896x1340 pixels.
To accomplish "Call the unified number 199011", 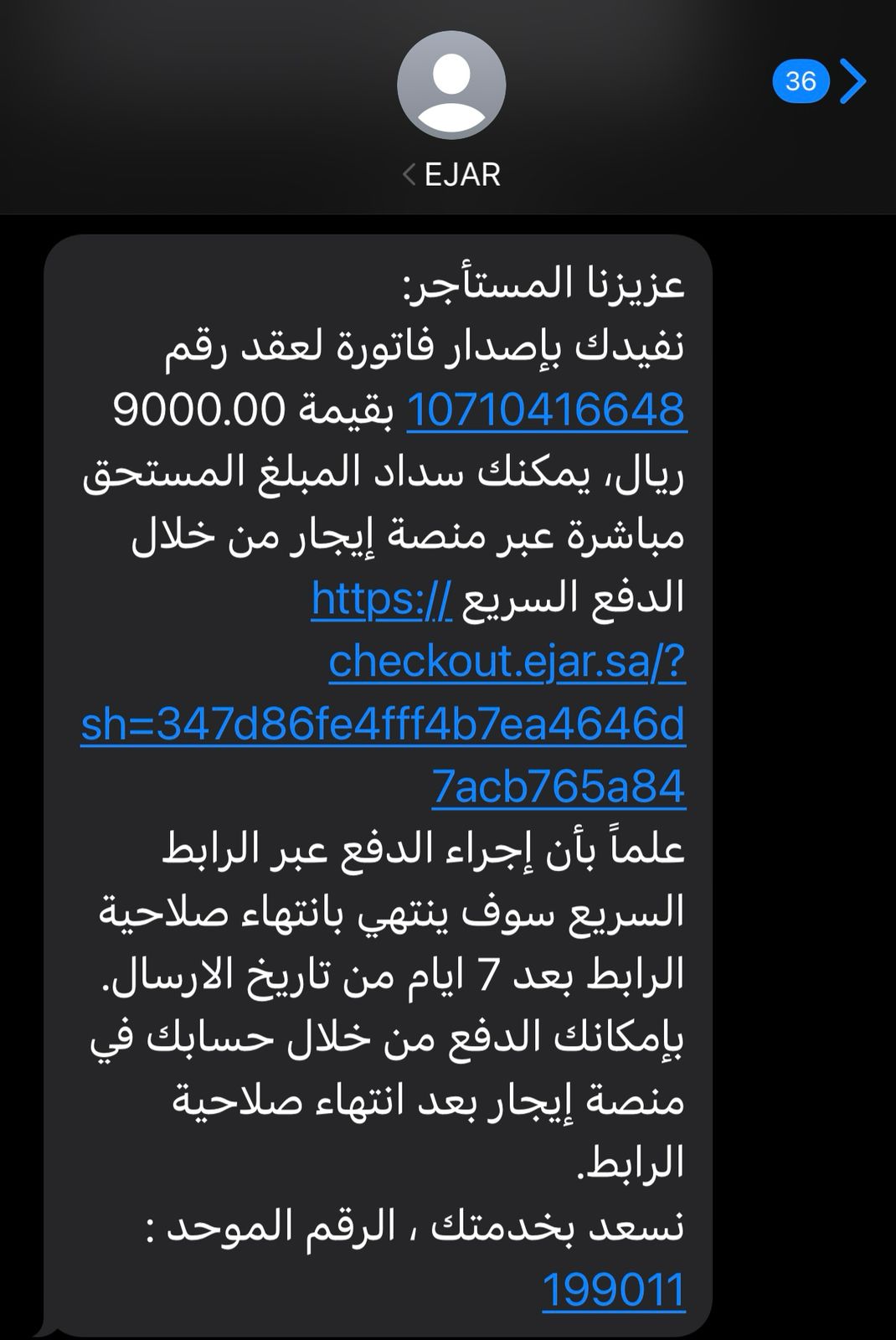I will [x=614, y=1290].
